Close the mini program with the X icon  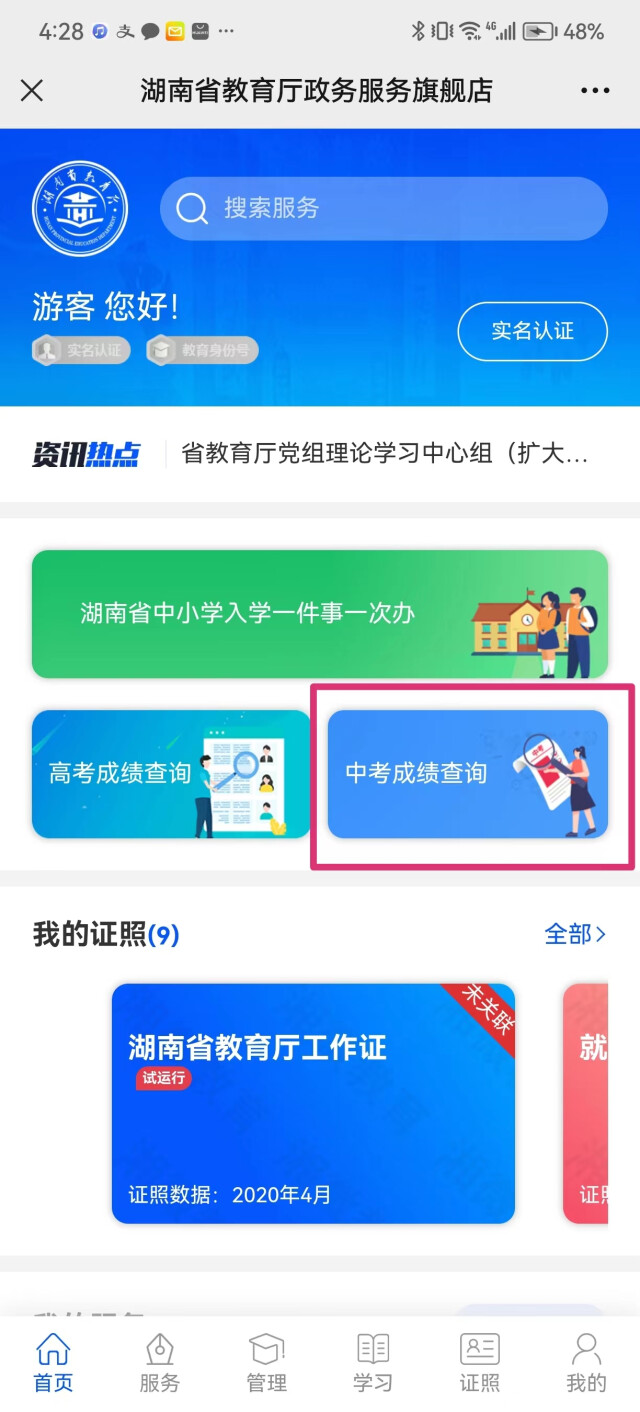(32, 91)
